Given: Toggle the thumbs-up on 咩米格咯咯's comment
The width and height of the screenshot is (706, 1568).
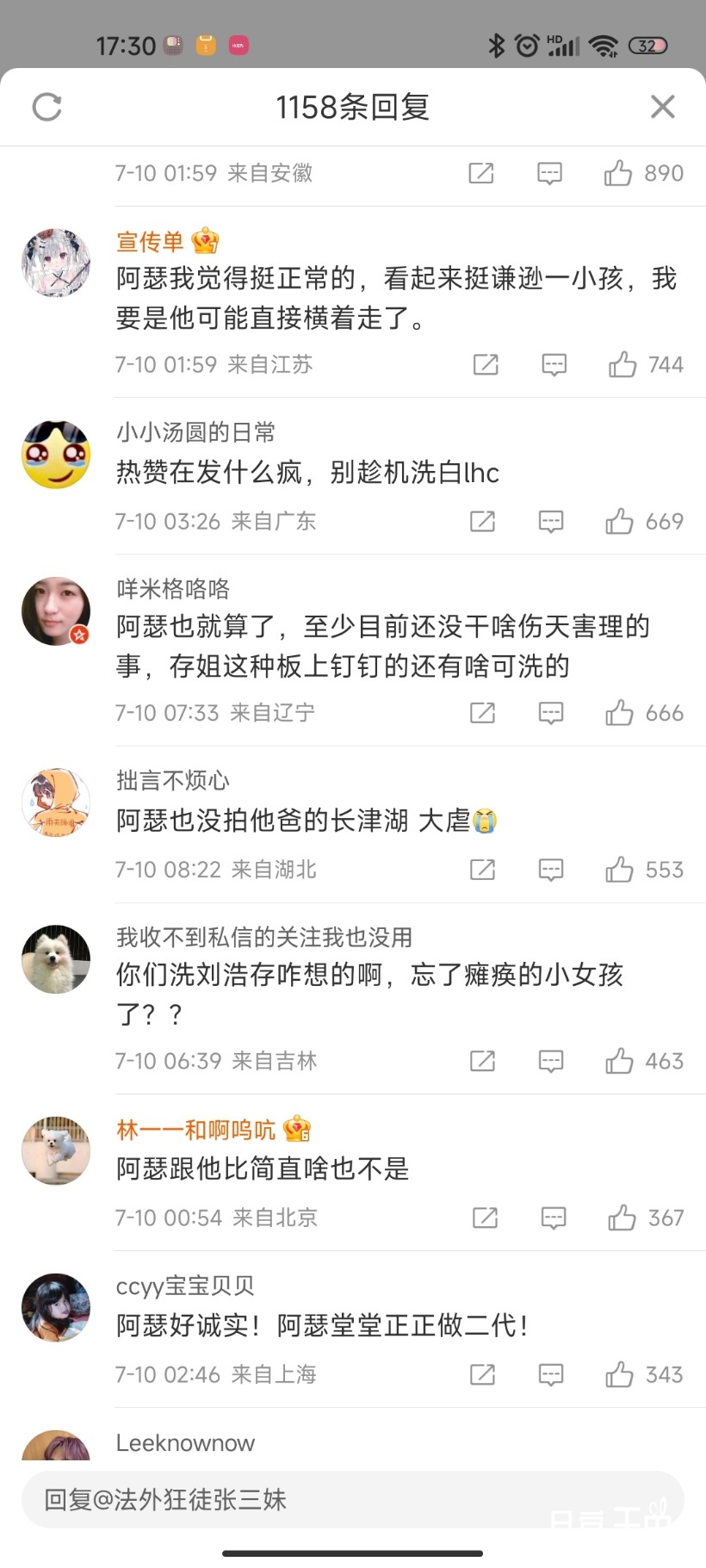Looking at the screenshot, I should (622, 712).
